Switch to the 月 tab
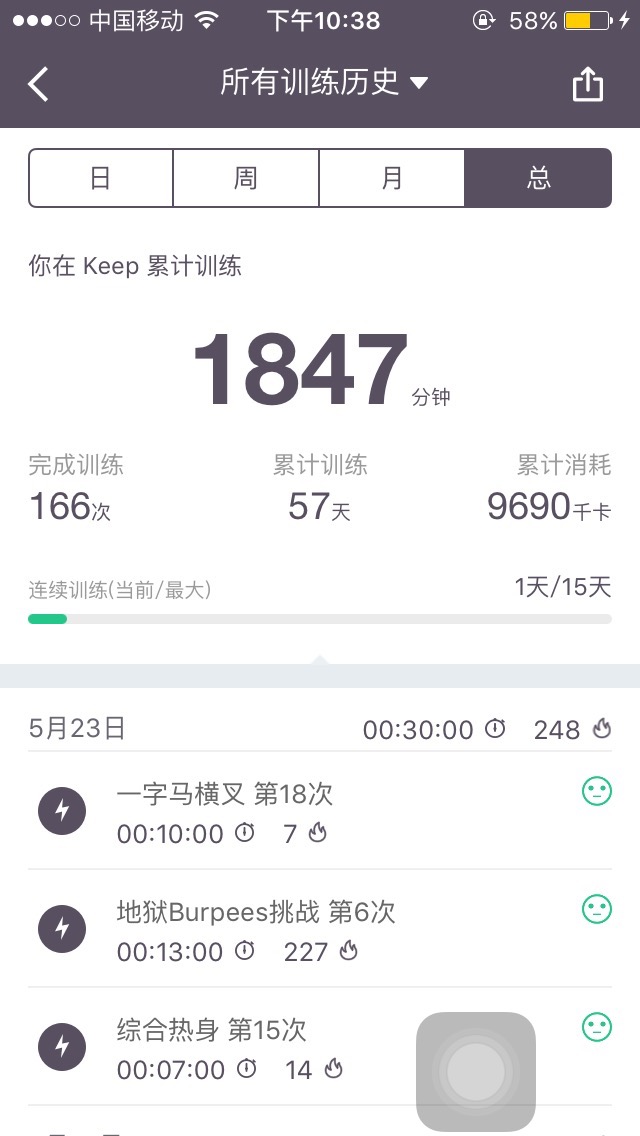The height and width of the screenshot is (1136, 640). [391, 178]
